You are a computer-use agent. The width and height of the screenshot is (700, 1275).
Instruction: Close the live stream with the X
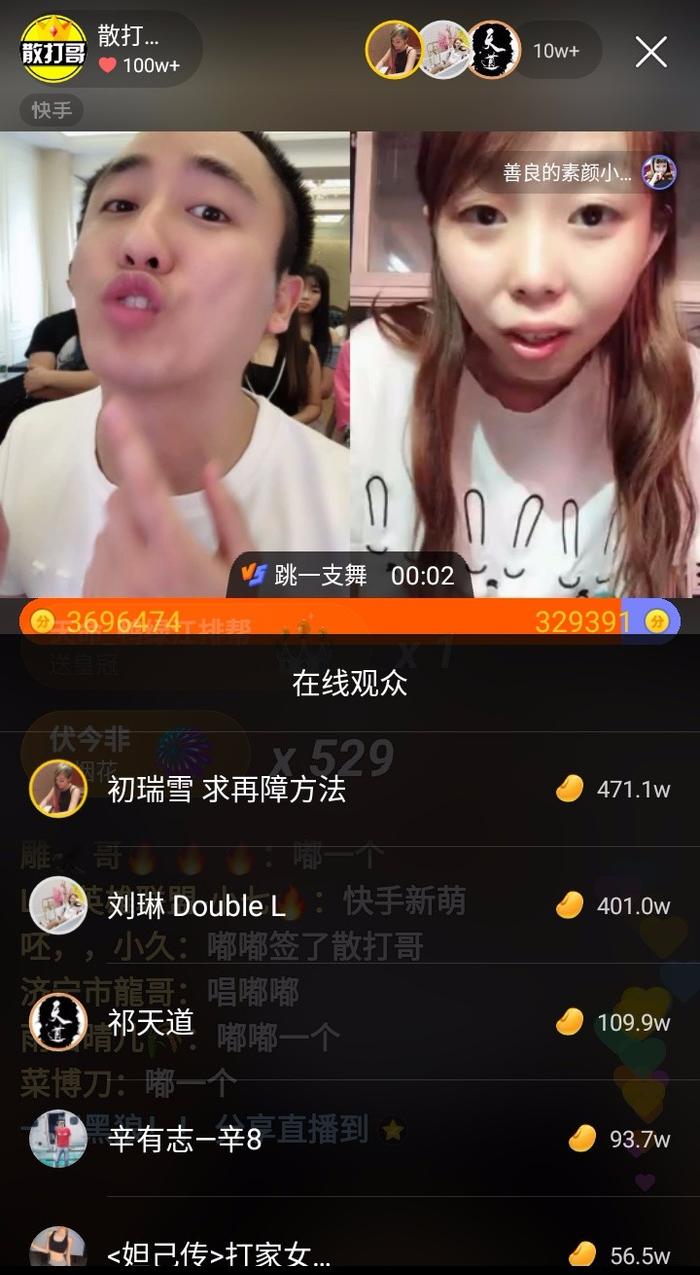click(651, 52)
